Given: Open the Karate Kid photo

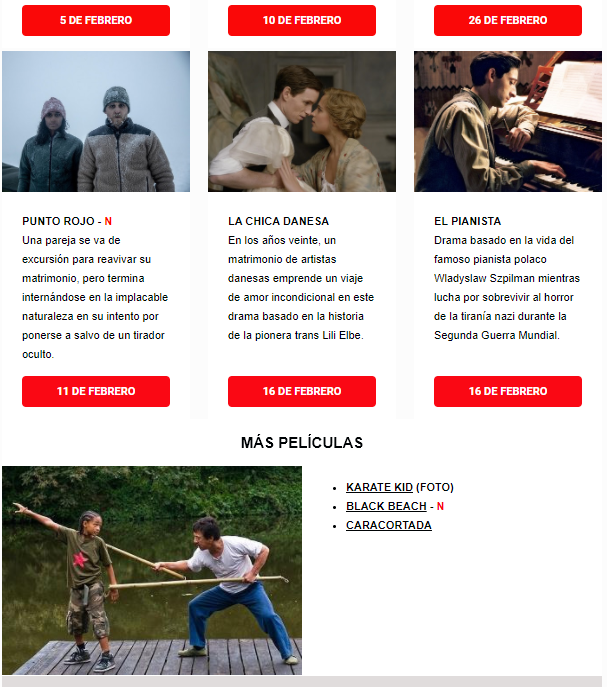Looking at the screenshot, I should click(152, 570).
